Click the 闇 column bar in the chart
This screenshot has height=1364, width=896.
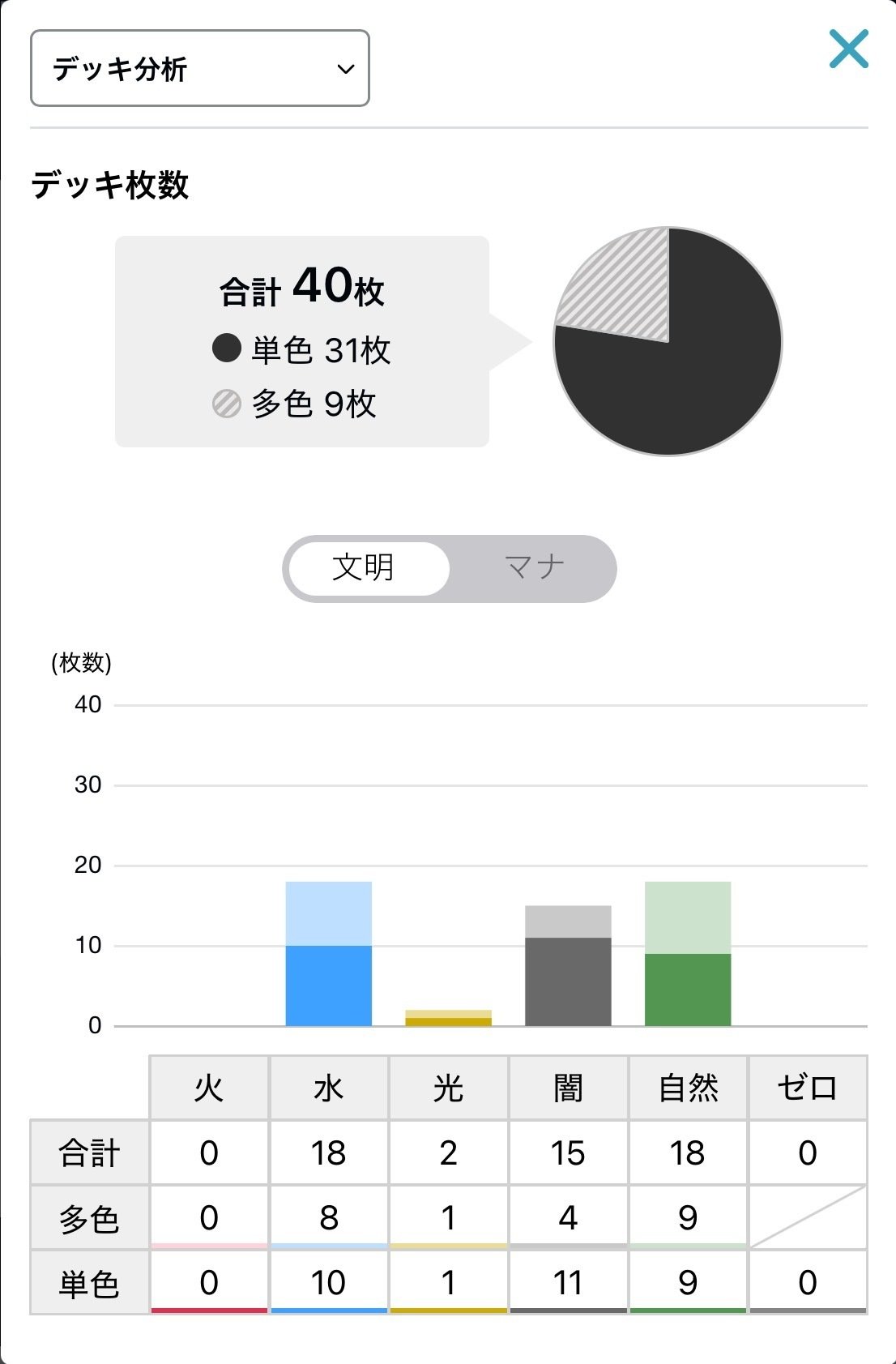[x=567, y=964]
